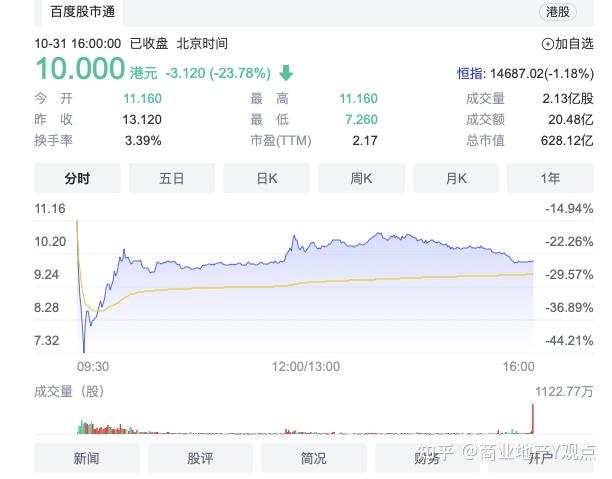The width and height of the screenshot is (612, 479).
Task: Select the 分时 chart tab
Action: point(77,179)
